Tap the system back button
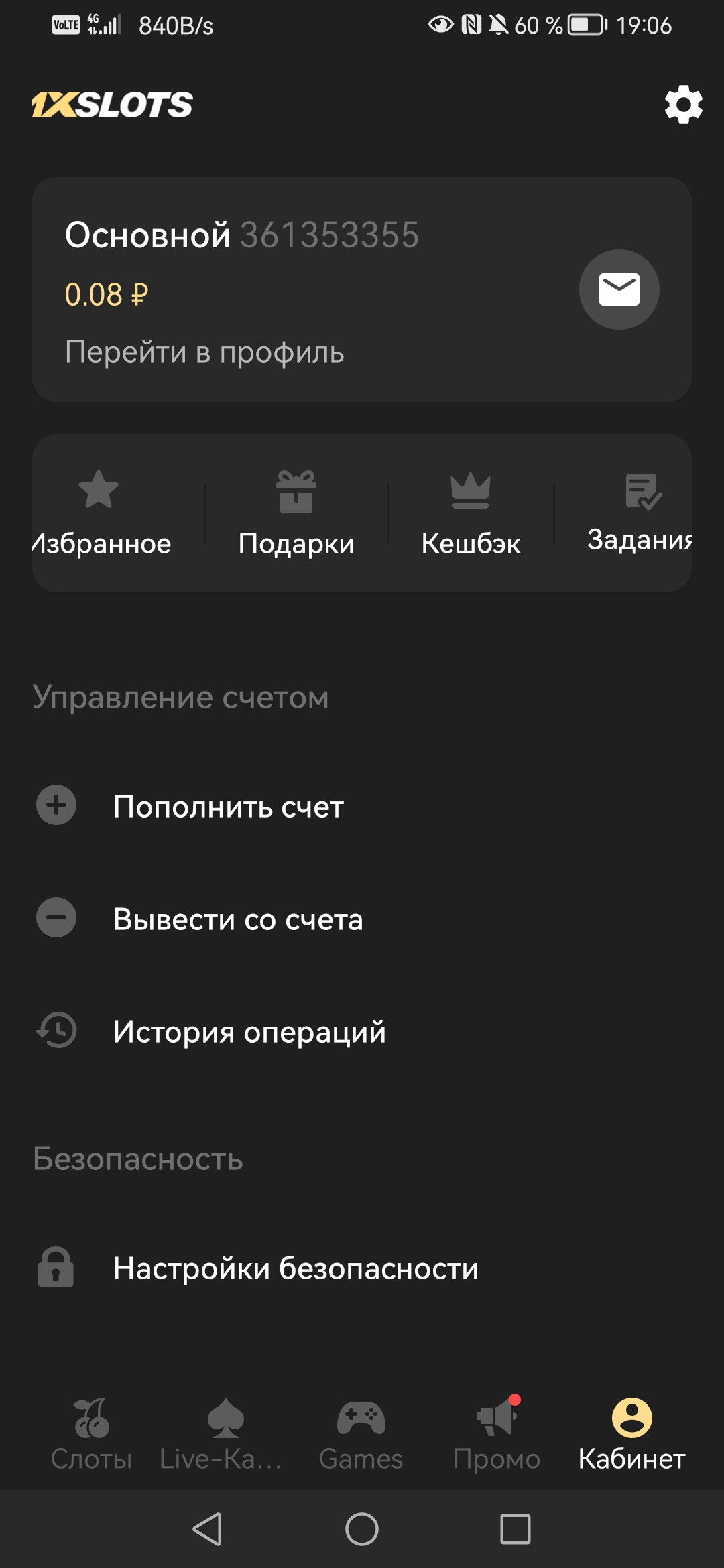The height and width of the screenshot is (1568, 724). 208,1529
